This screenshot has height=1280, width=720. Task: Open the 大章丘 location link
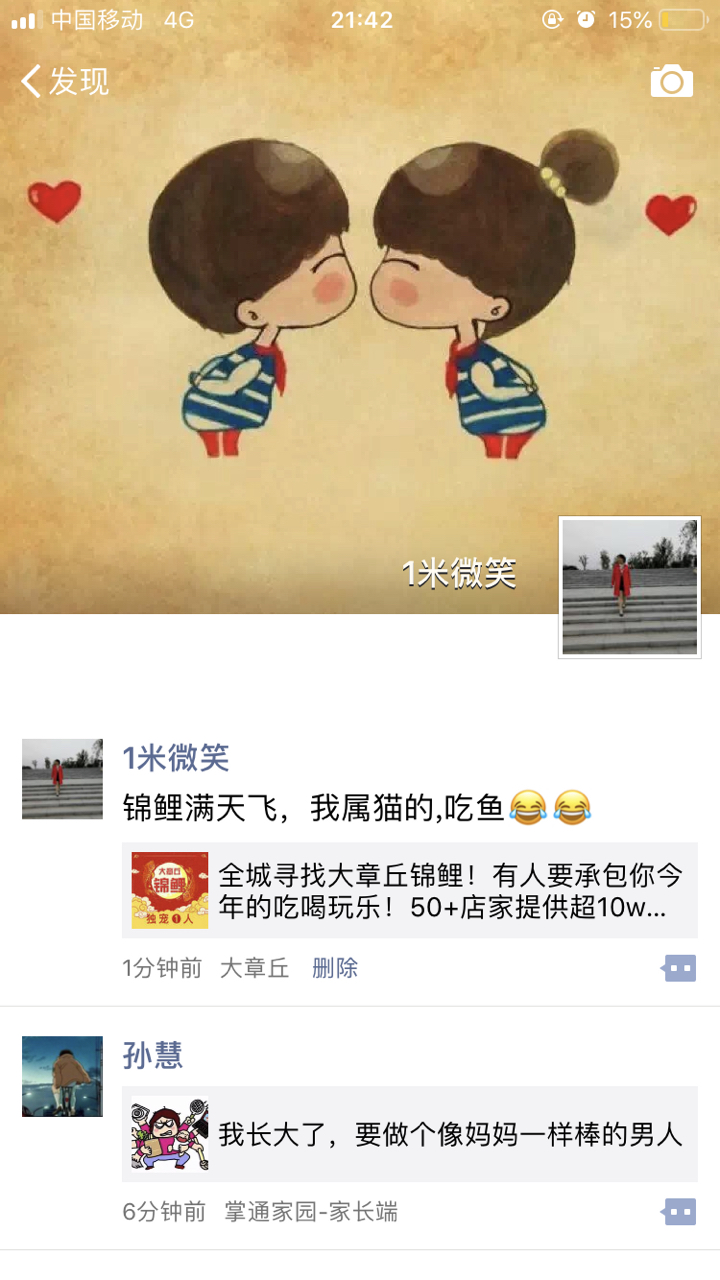coord(254,968)
